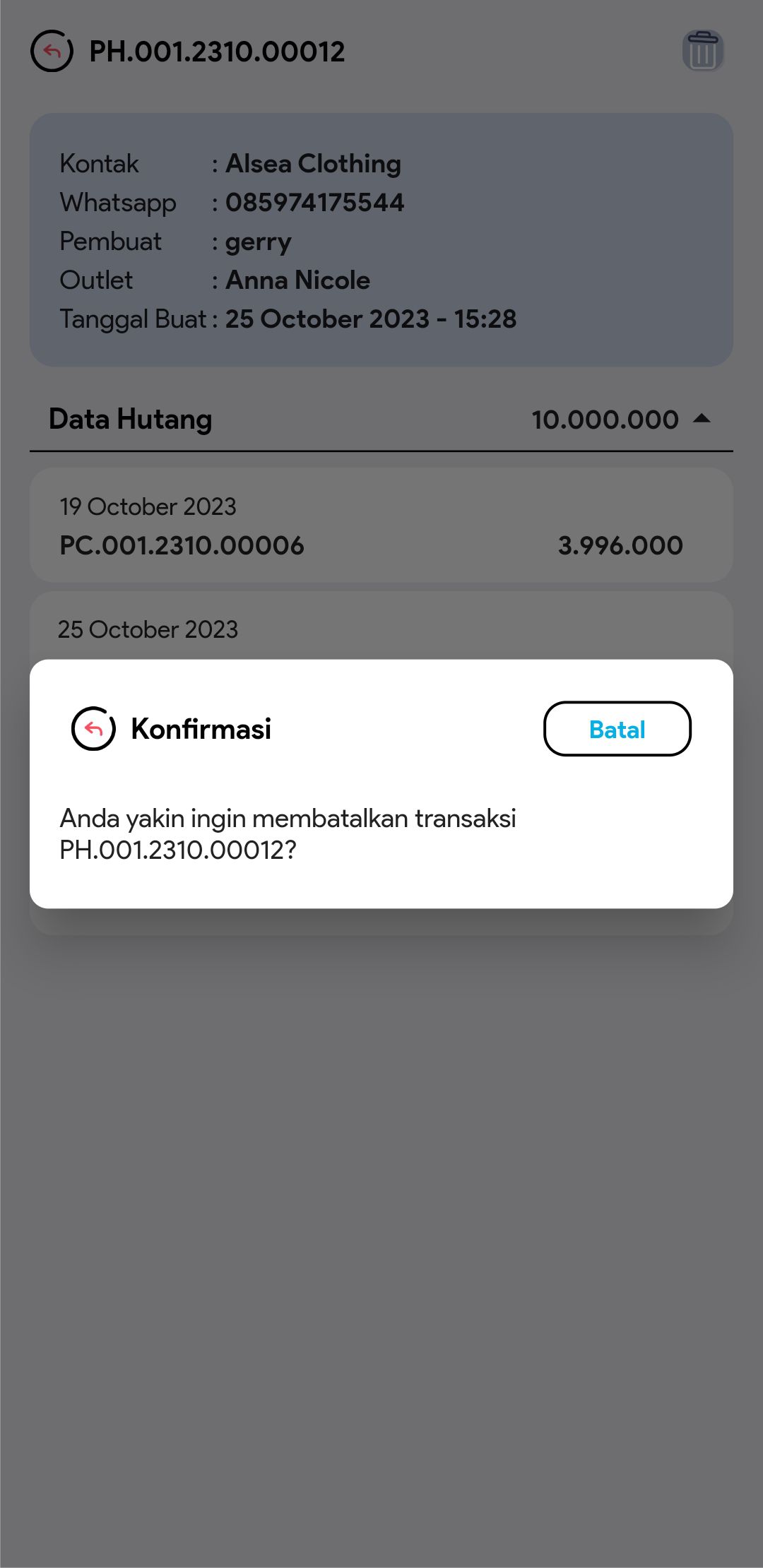
Task: Go back from transaction PH.001.2310.00012
Action: [x=52, y=51]
